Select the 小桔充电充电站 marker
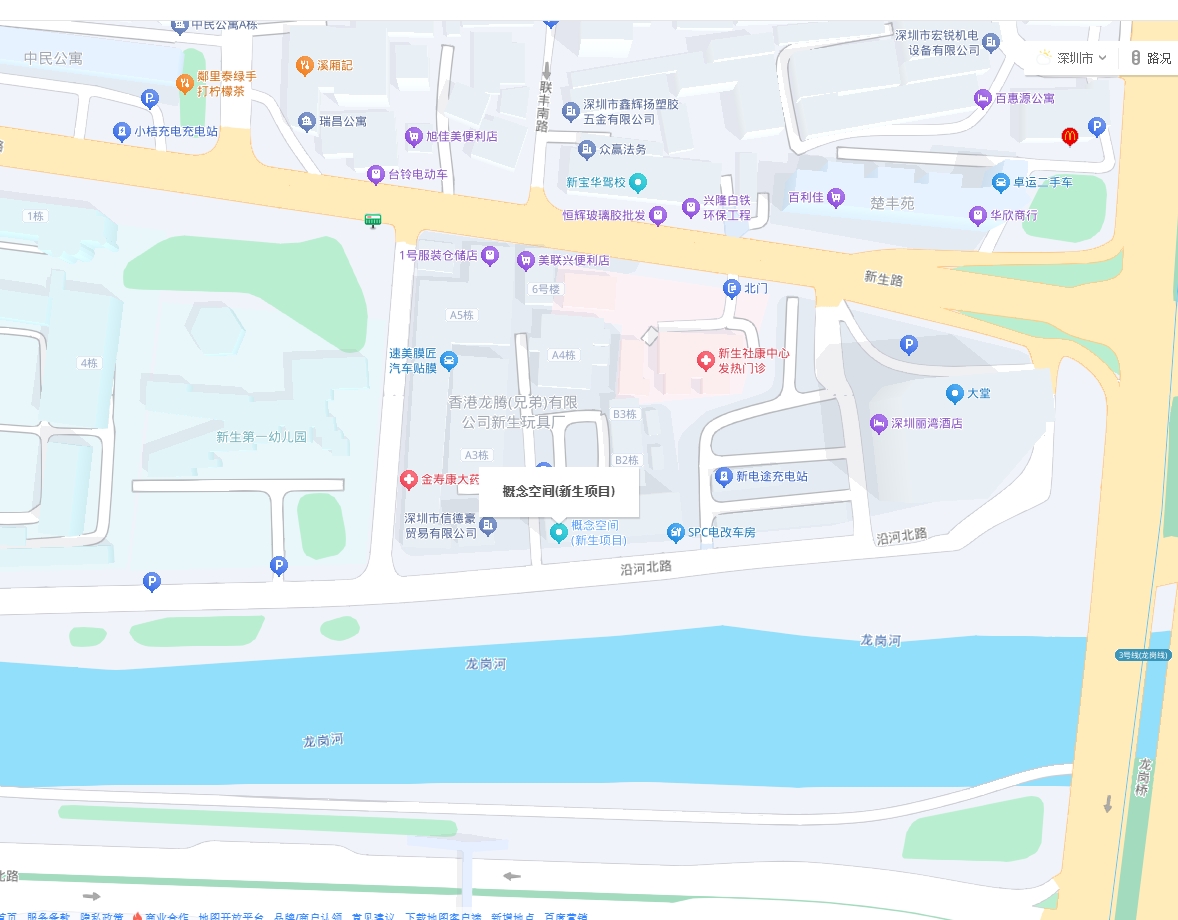 [121, 131]
